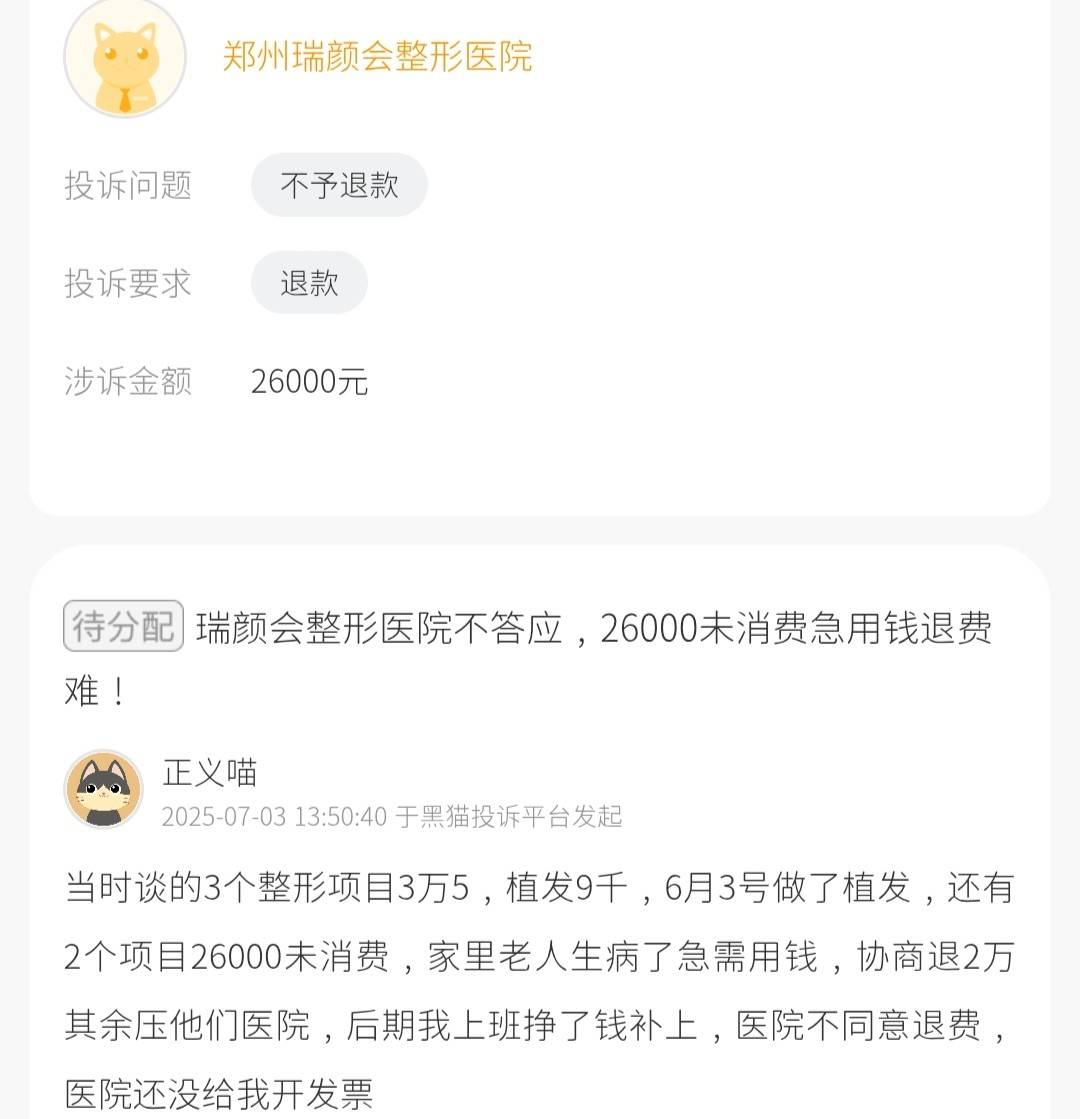Click "瑞颜会整形医院不答应" in the headline
Screen dimensions: 1080x1119
pos(380,628)
